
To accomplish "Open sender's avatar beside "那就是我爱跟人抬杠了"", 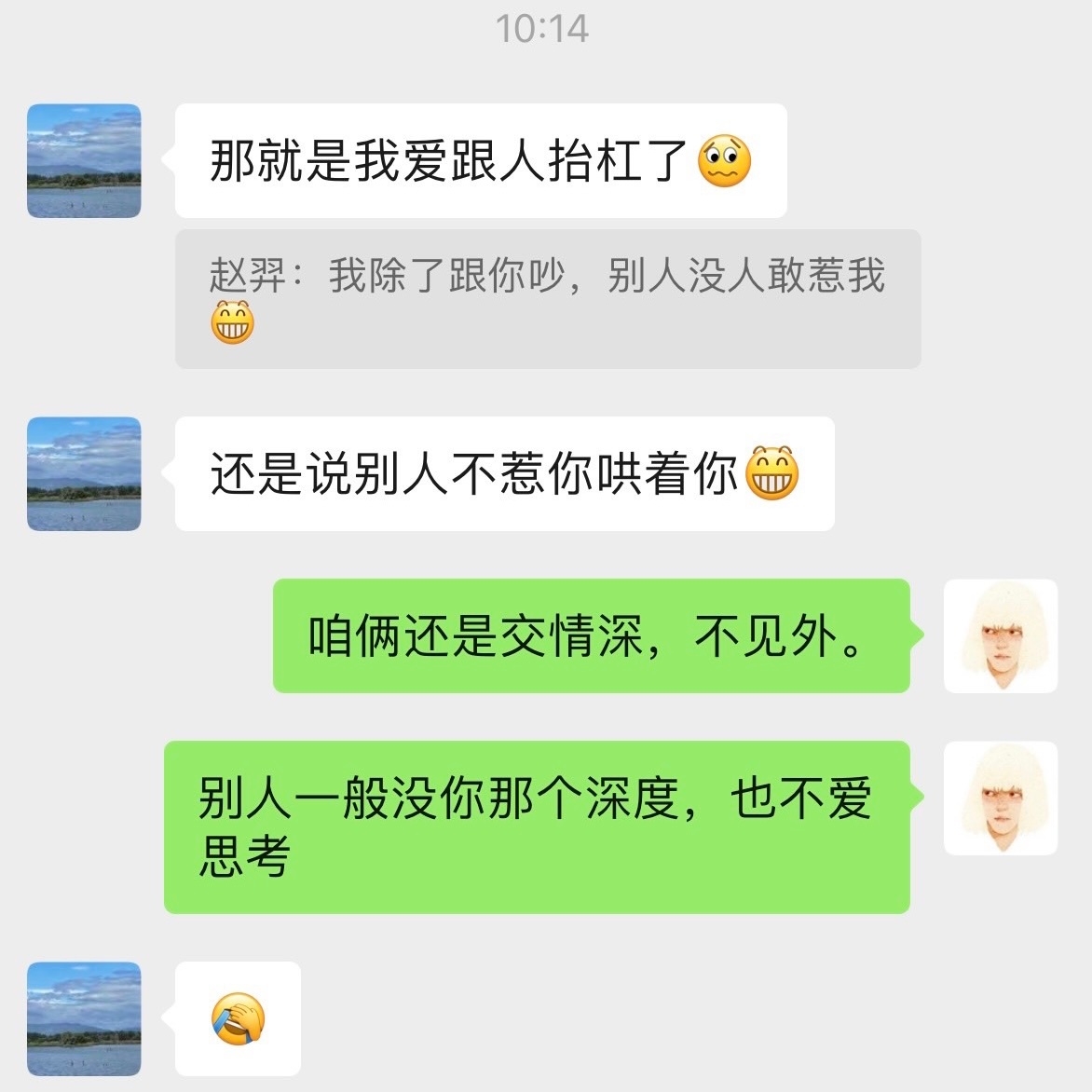I will coord(84,161).
